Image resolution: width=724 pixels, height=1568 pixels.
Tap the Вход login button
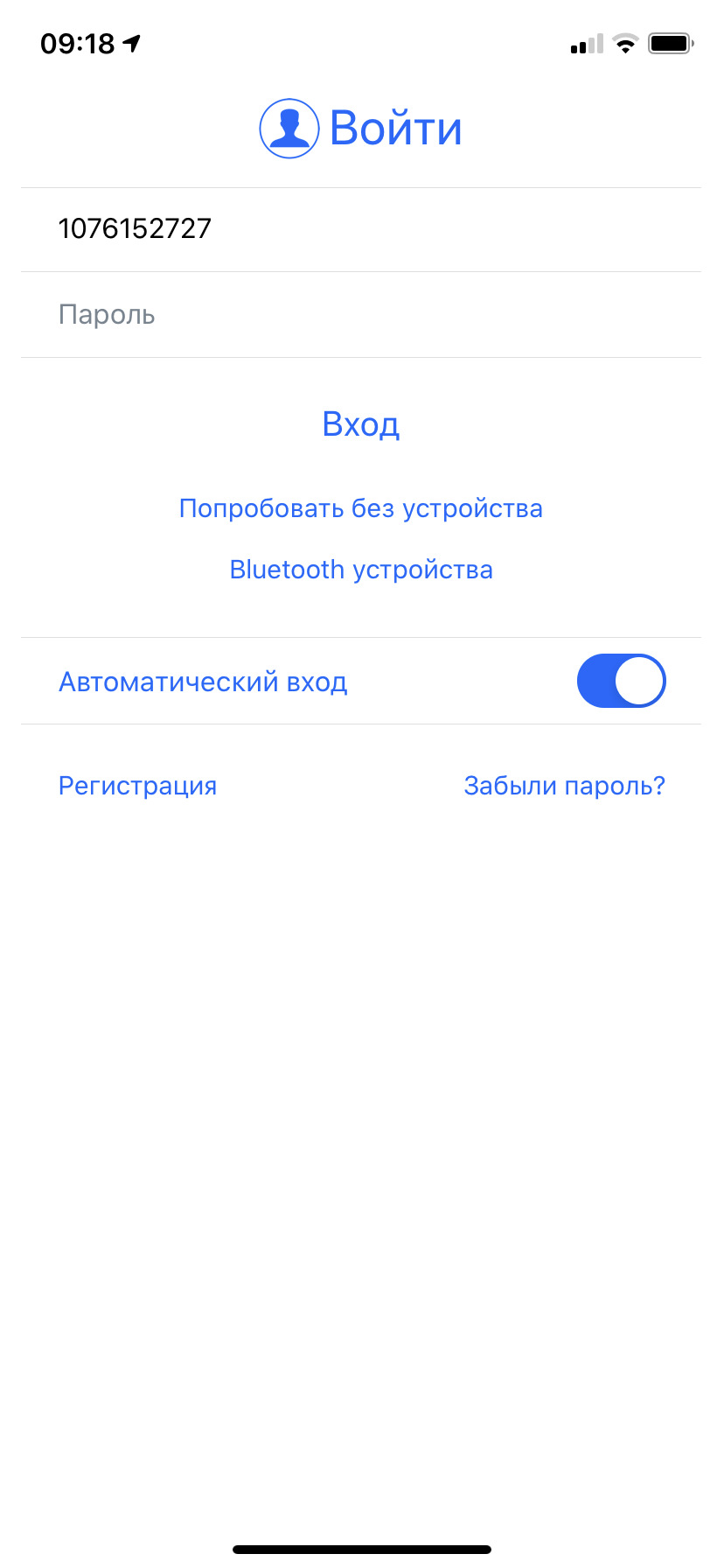361,424
